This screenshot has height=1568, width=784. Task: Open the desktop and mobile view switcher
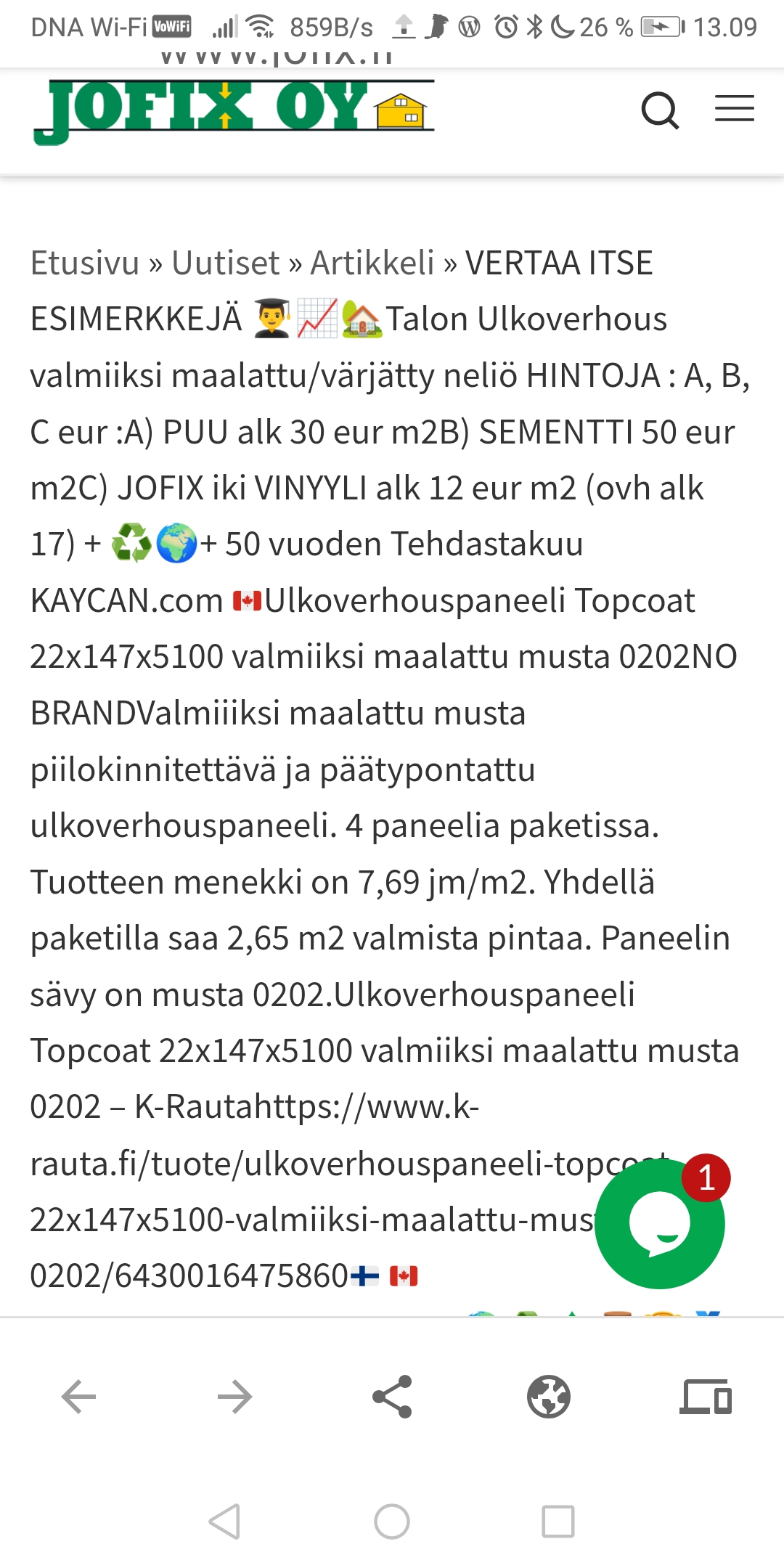tap(706, 1397)
